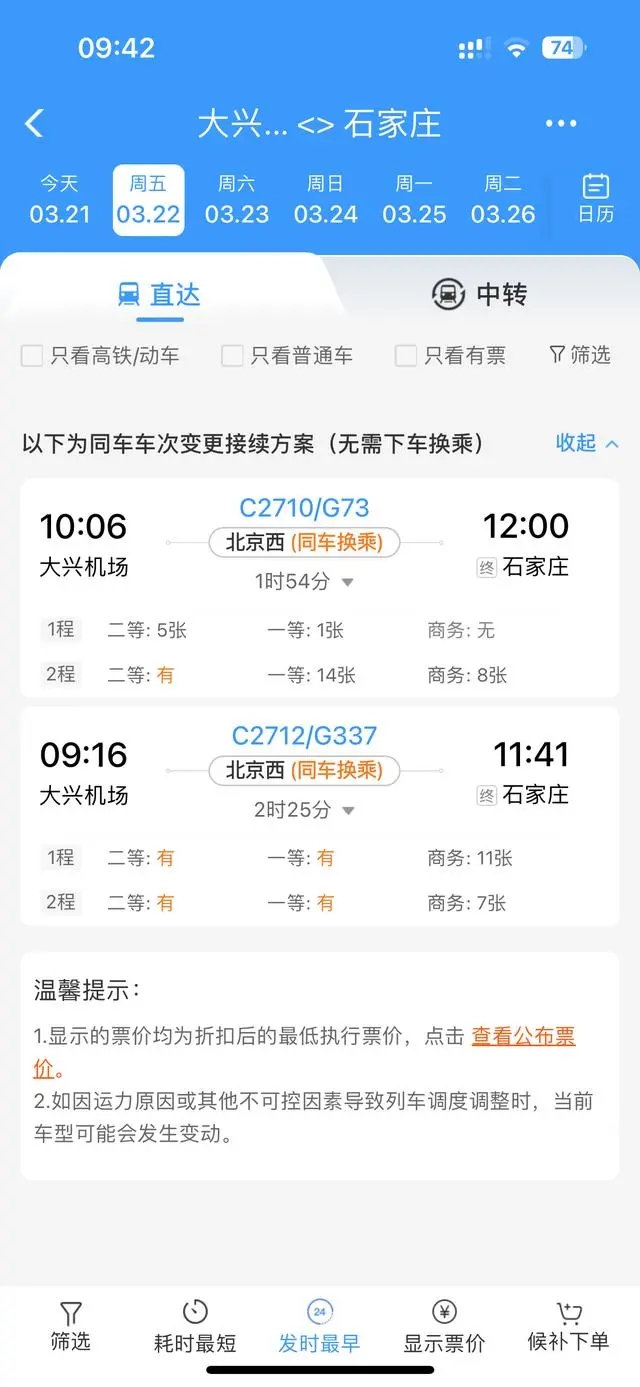
Task: Open the 查看公布票价 link
Action: [x=523, y=1037]
